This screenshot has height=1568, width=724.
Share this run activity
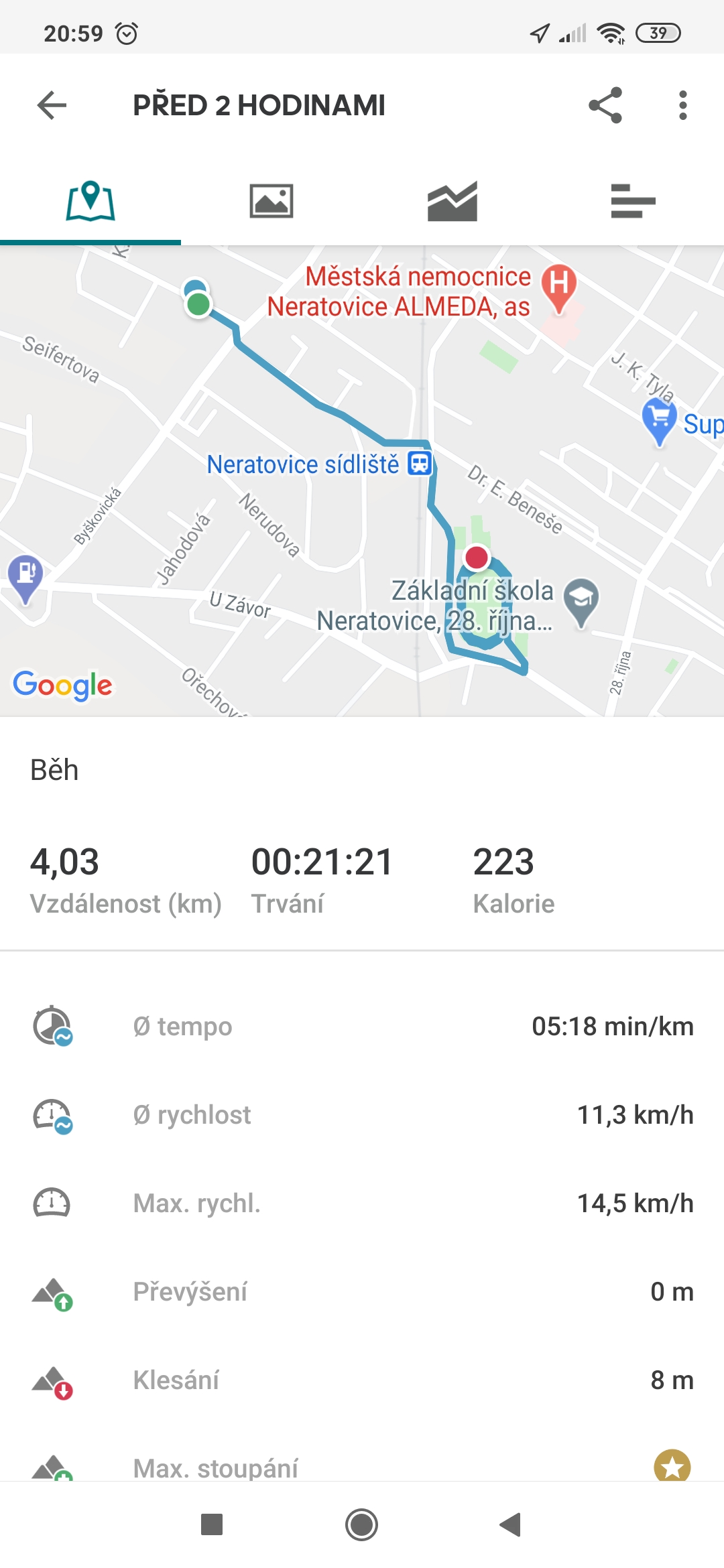tap(605, 105)
